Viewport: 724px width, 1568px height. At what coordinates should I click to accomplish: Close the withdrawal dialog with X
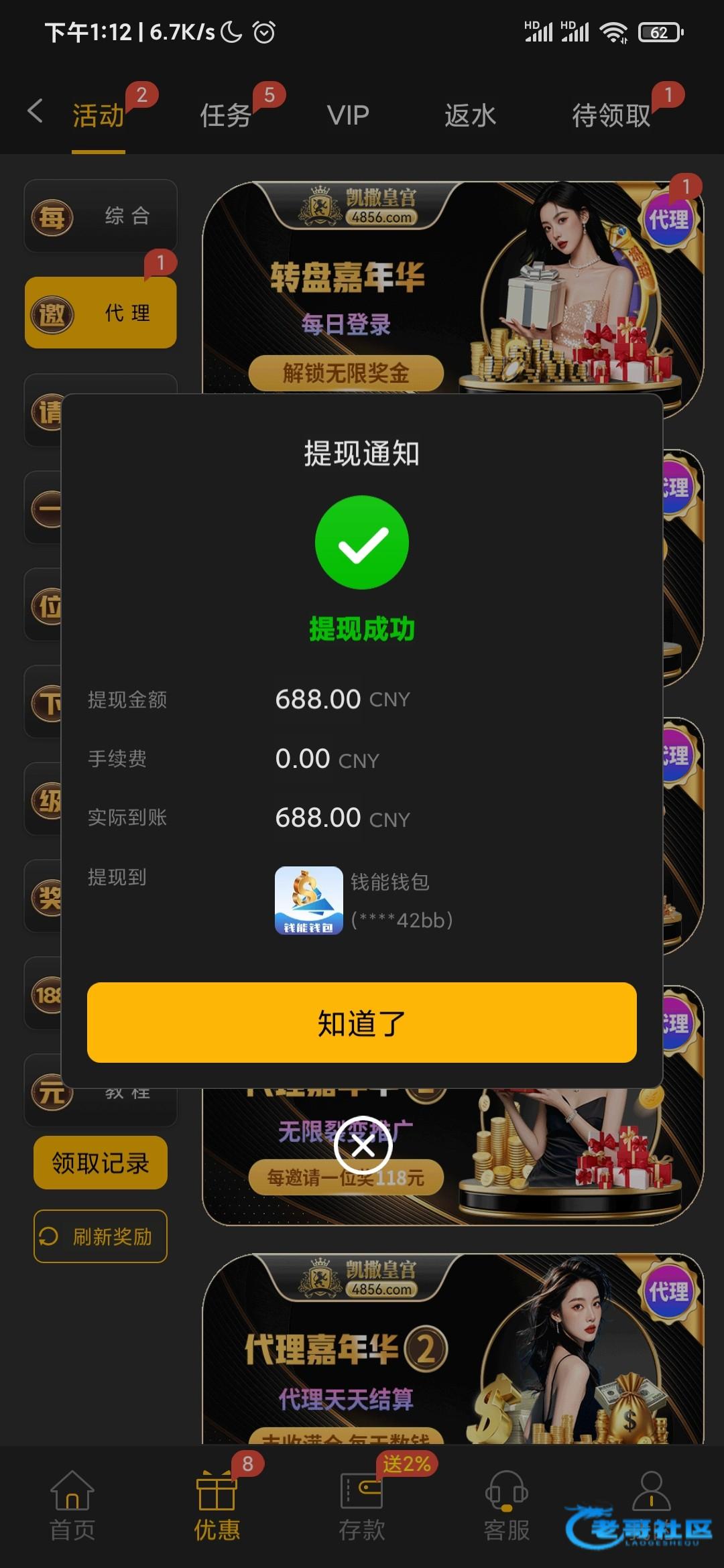363,1146
